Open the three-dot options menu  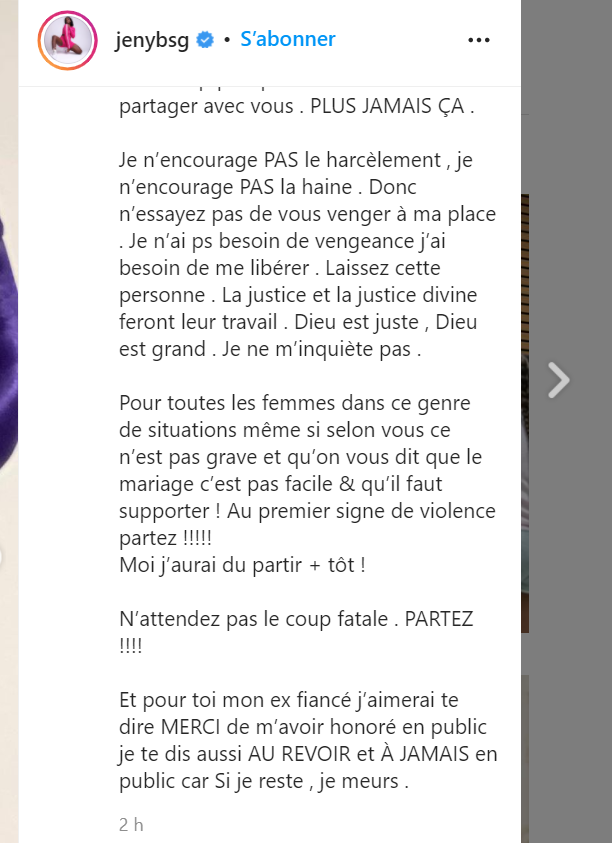[480, 41]
